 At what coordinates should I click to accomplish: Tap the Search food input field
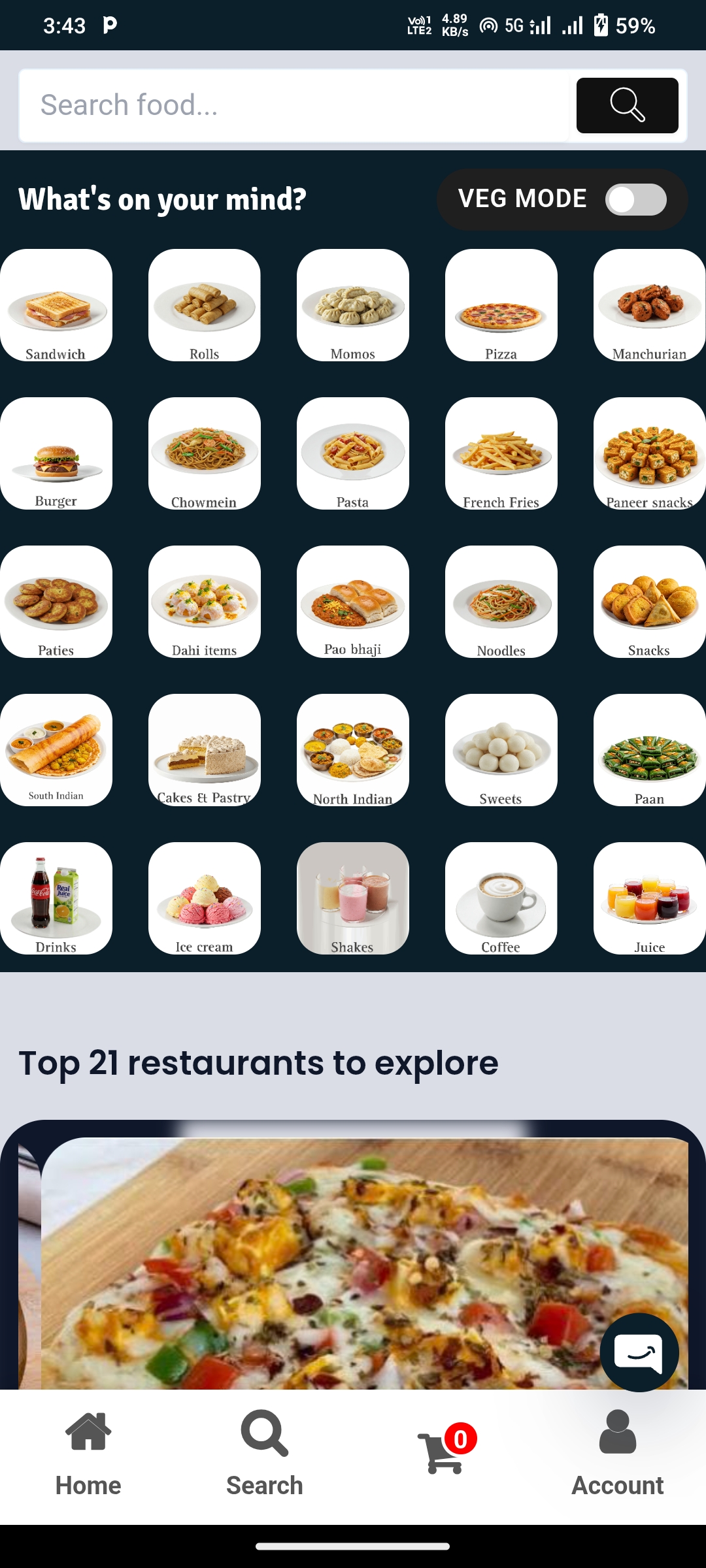click(x=294, y=105)
